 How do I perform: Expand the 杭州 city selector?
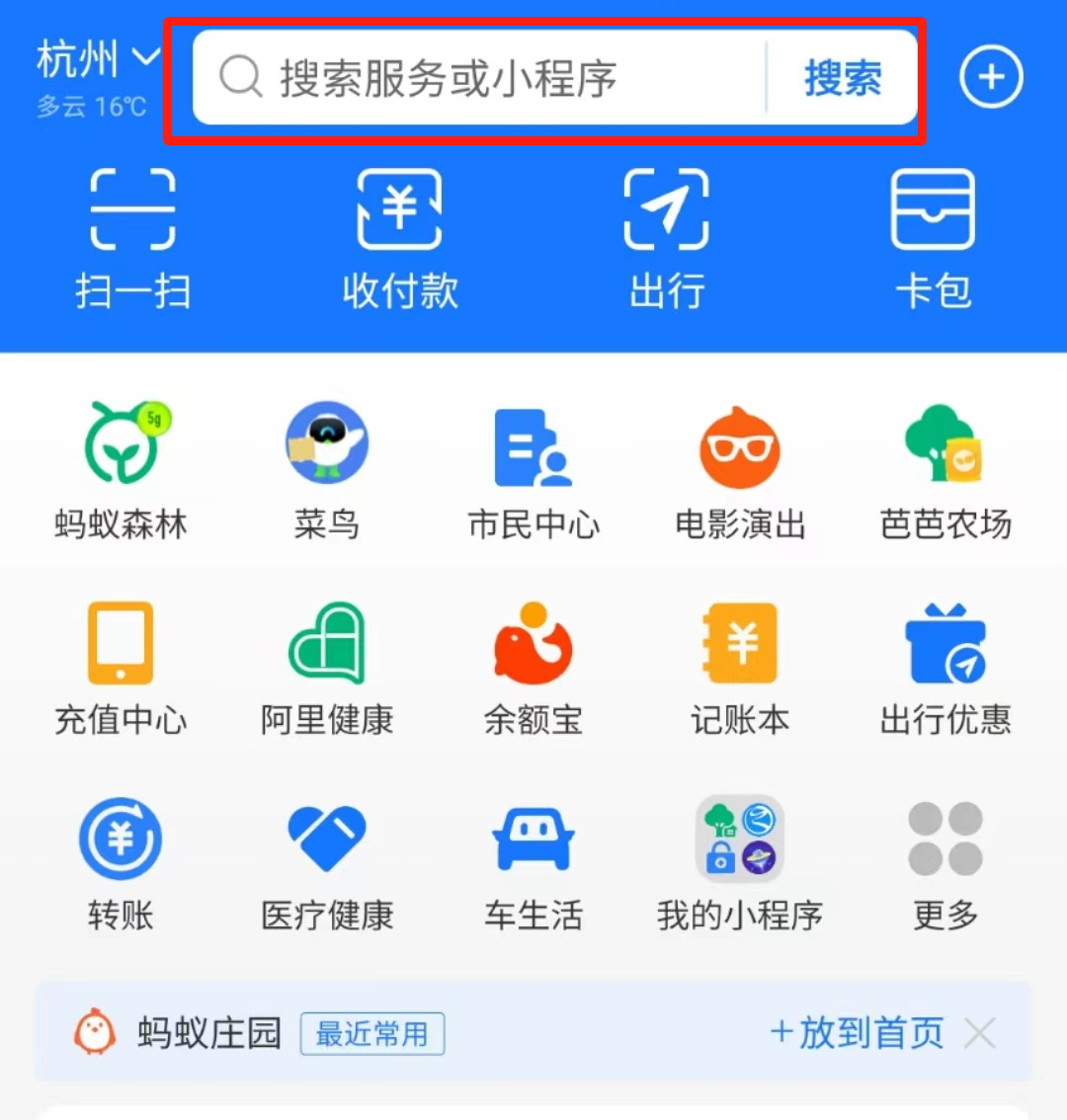click(x=98, y=61)
